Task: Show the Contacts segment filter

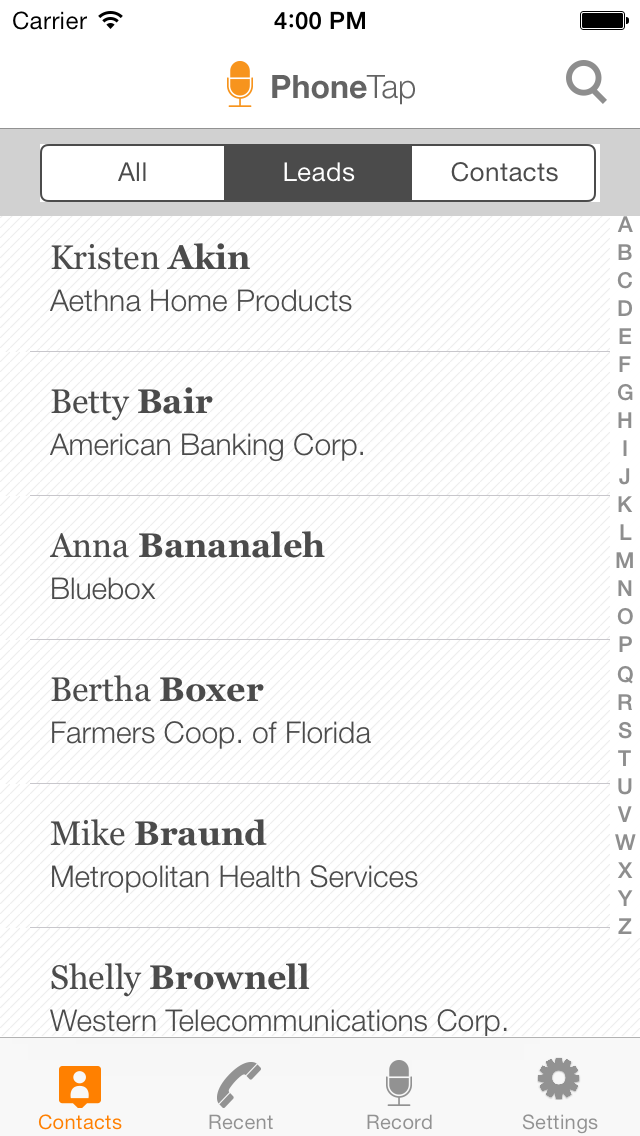Action: click(504, 173)
